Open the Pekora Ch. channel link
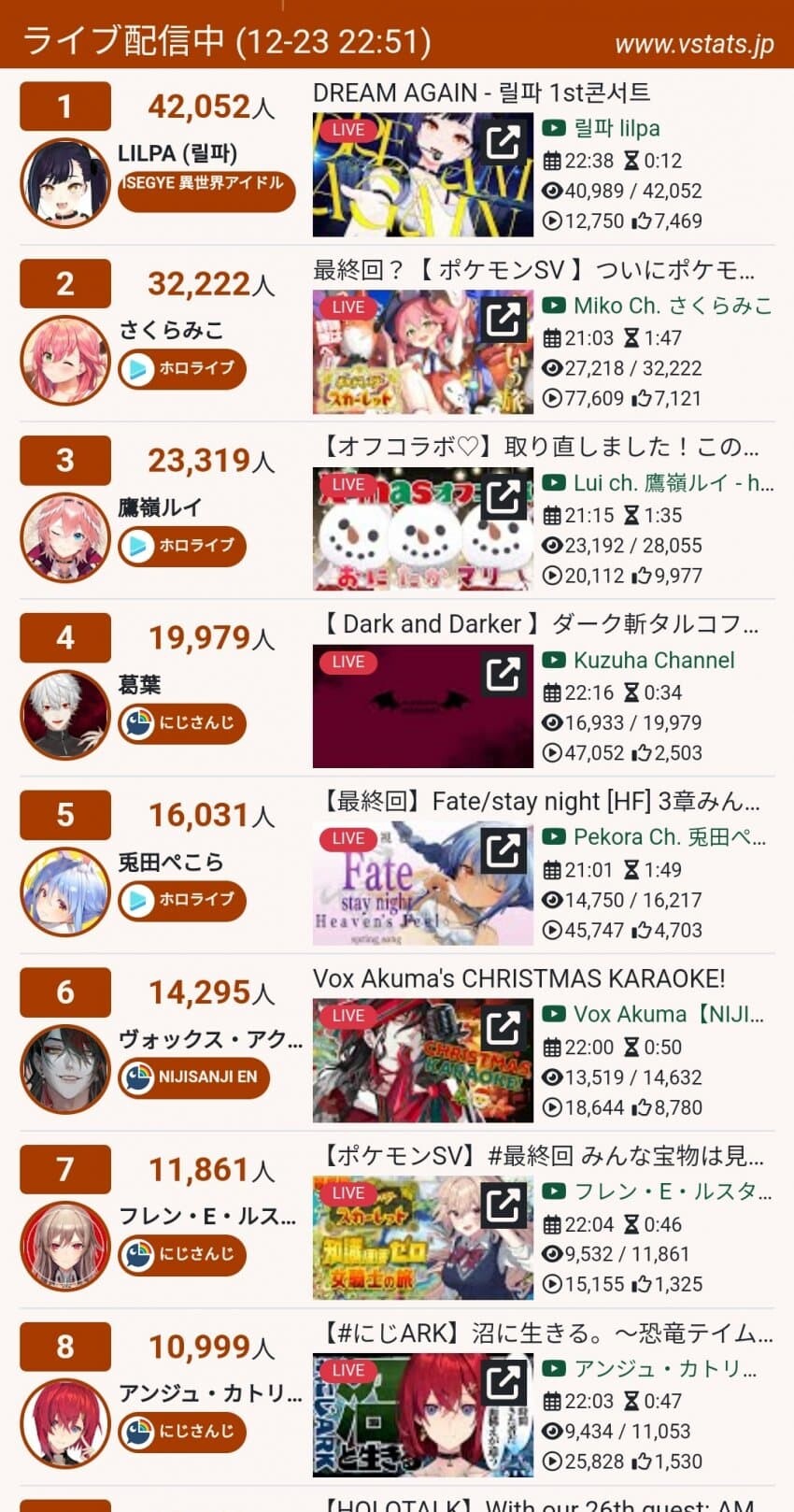 point(669,837)
